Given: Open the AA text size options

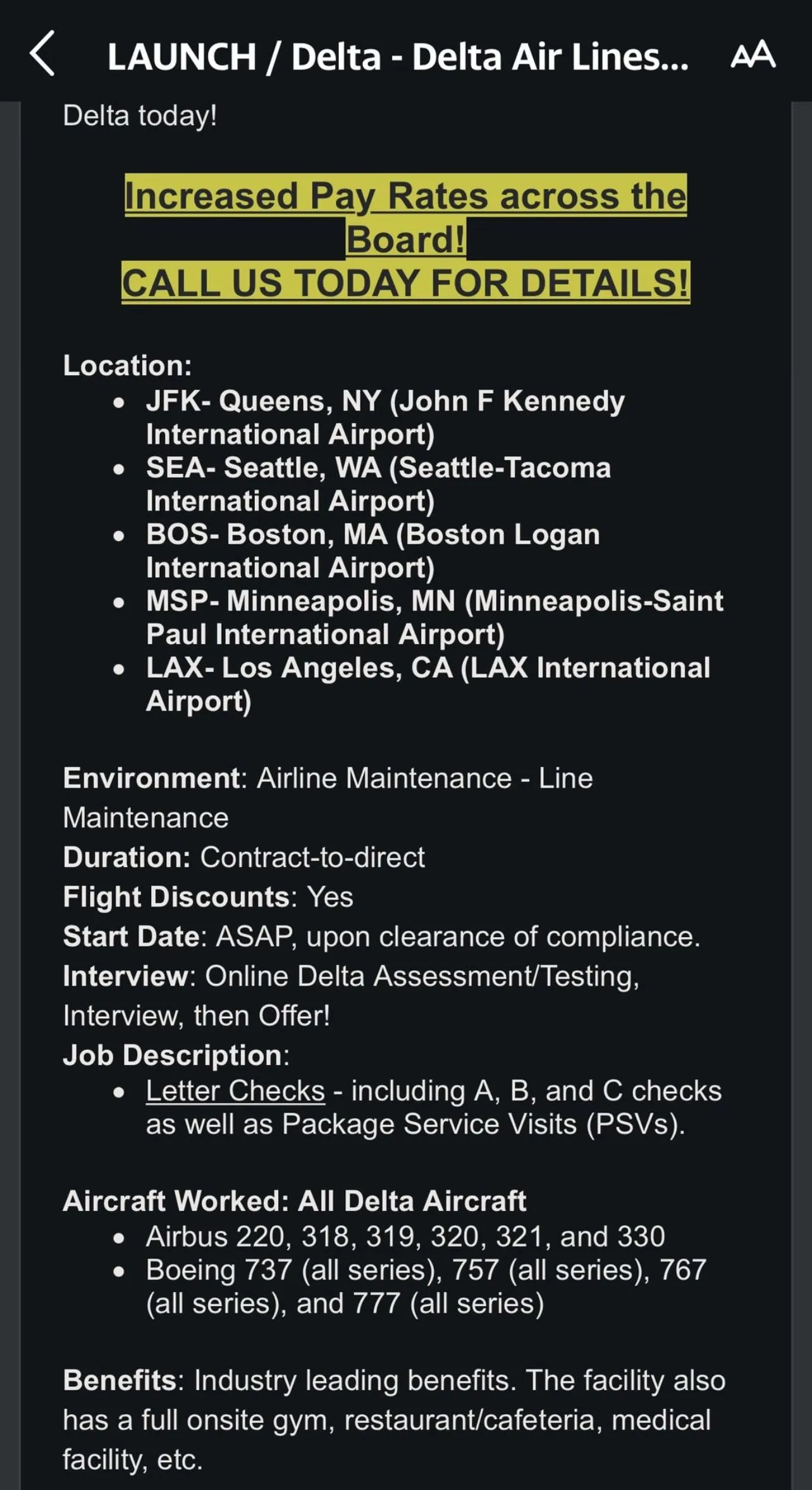Looking at the screenshot, I should click(x=753, y=54).
